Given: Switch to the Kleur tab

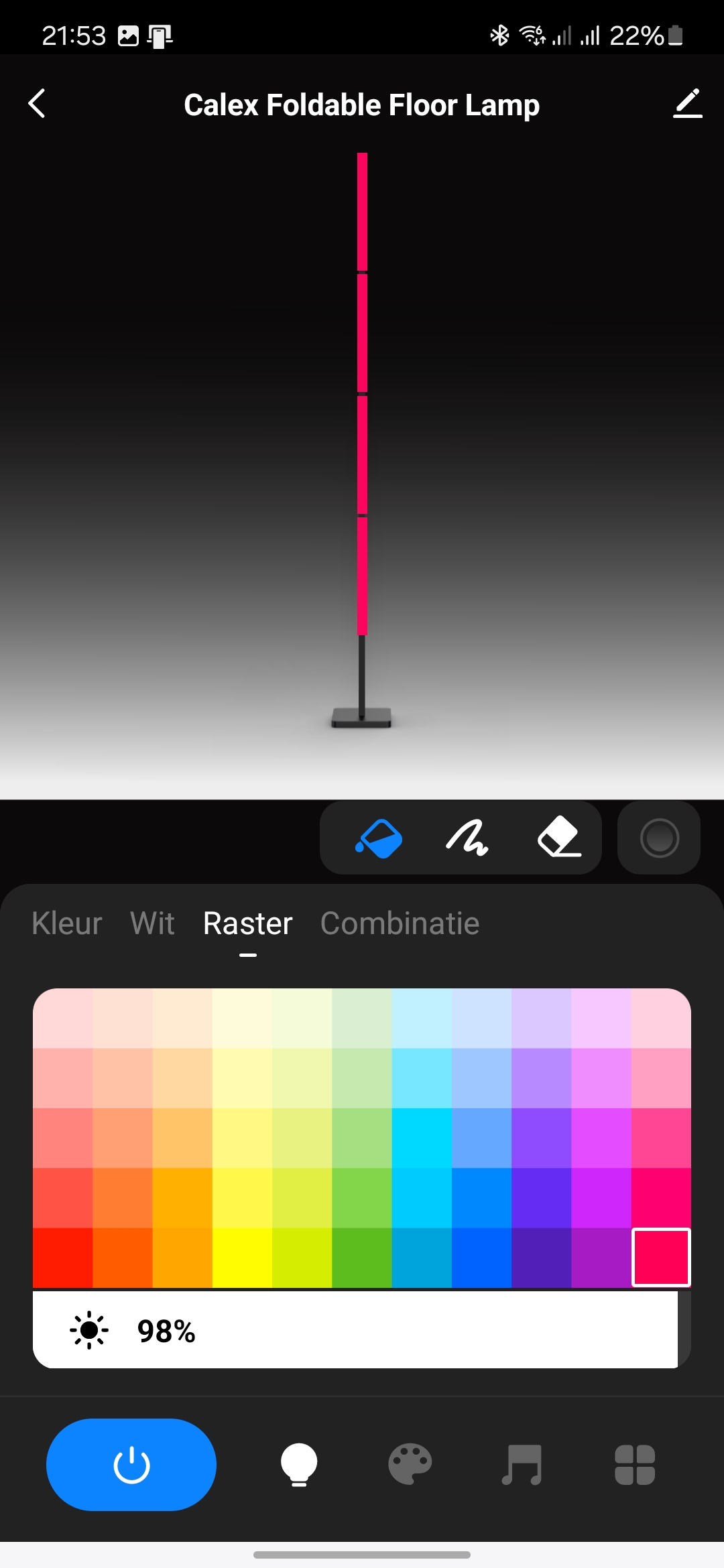Looking at the screenshot, I should pyautogui.click(x=67, y=923).
